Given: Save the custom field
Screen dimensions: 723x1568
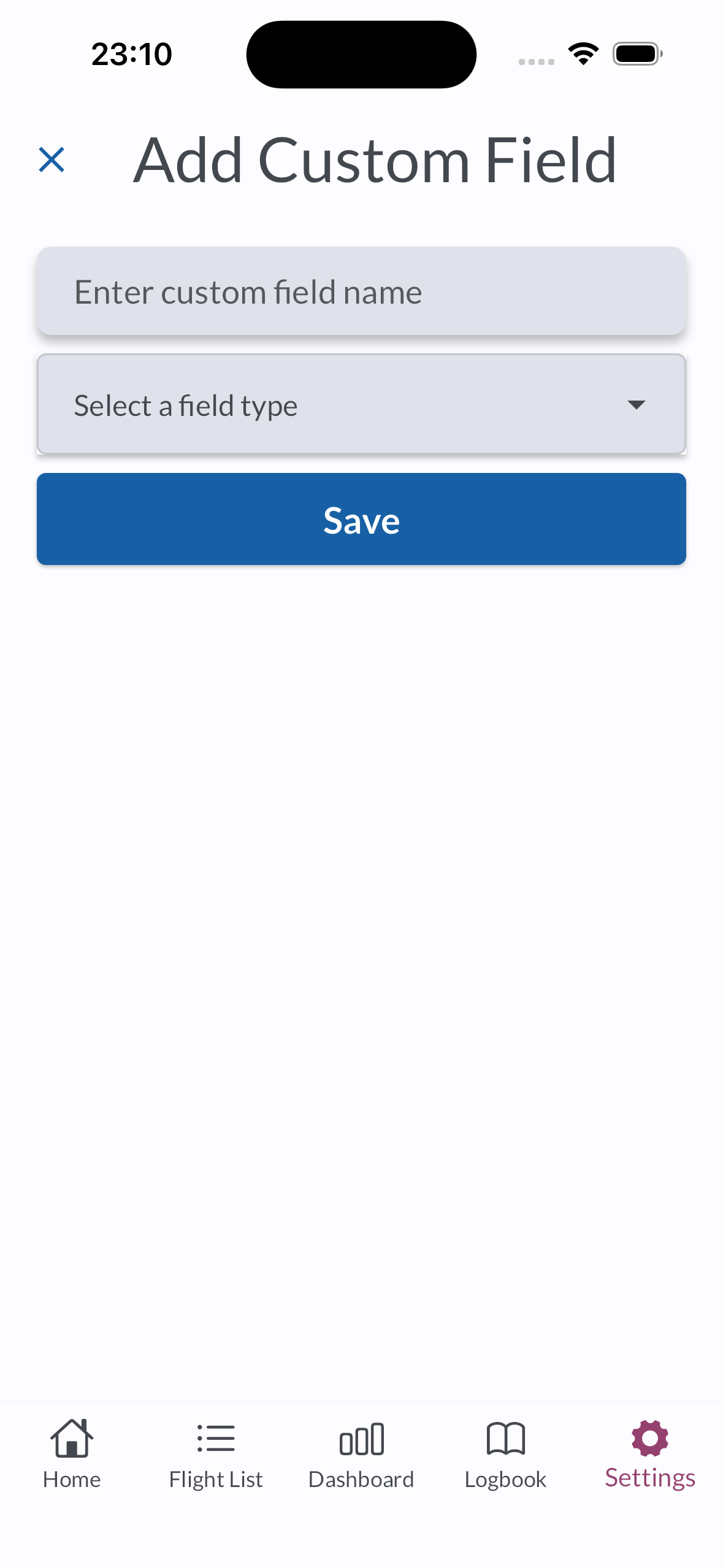Looking at the screenshot, I should tap(361, 519).
